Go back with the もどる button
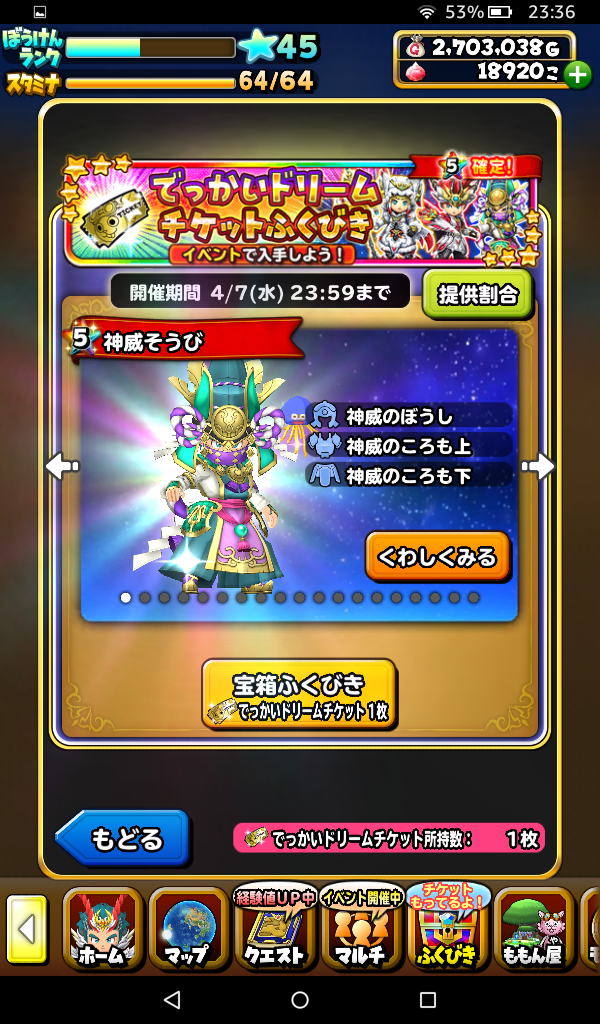 123,837
